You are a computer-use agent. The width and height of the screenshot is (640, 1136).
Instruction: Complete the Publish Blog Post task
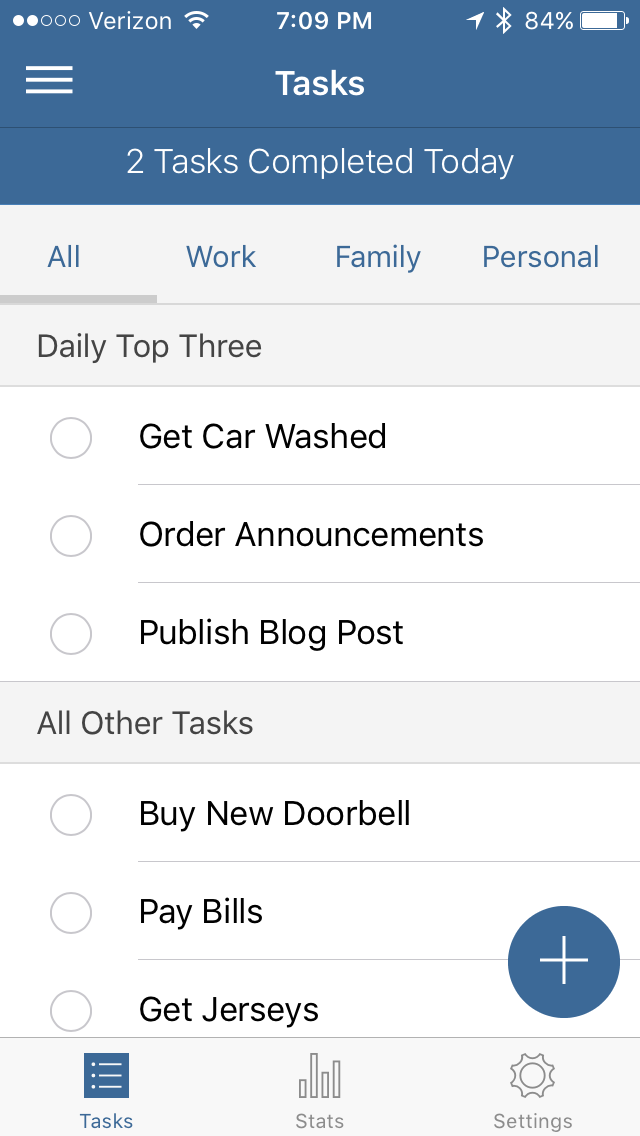coord(71,634)
